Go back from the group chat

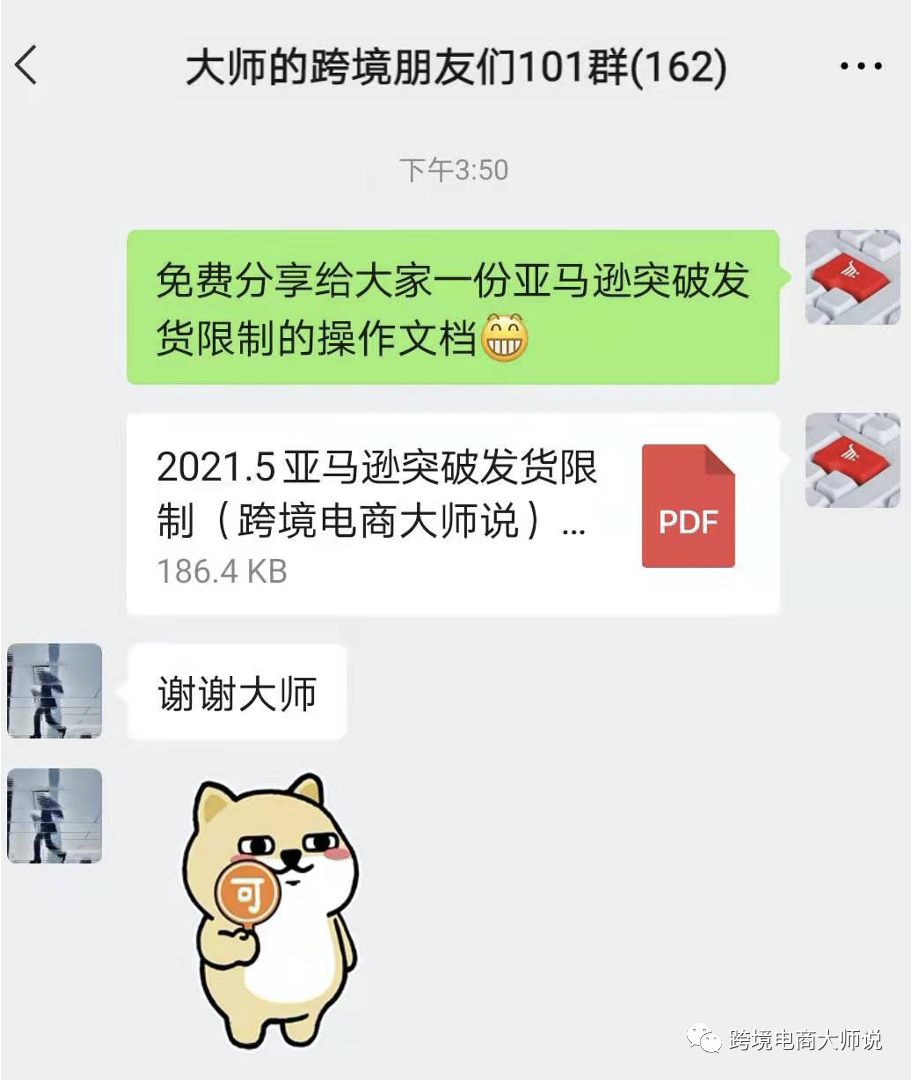(26, 66)
